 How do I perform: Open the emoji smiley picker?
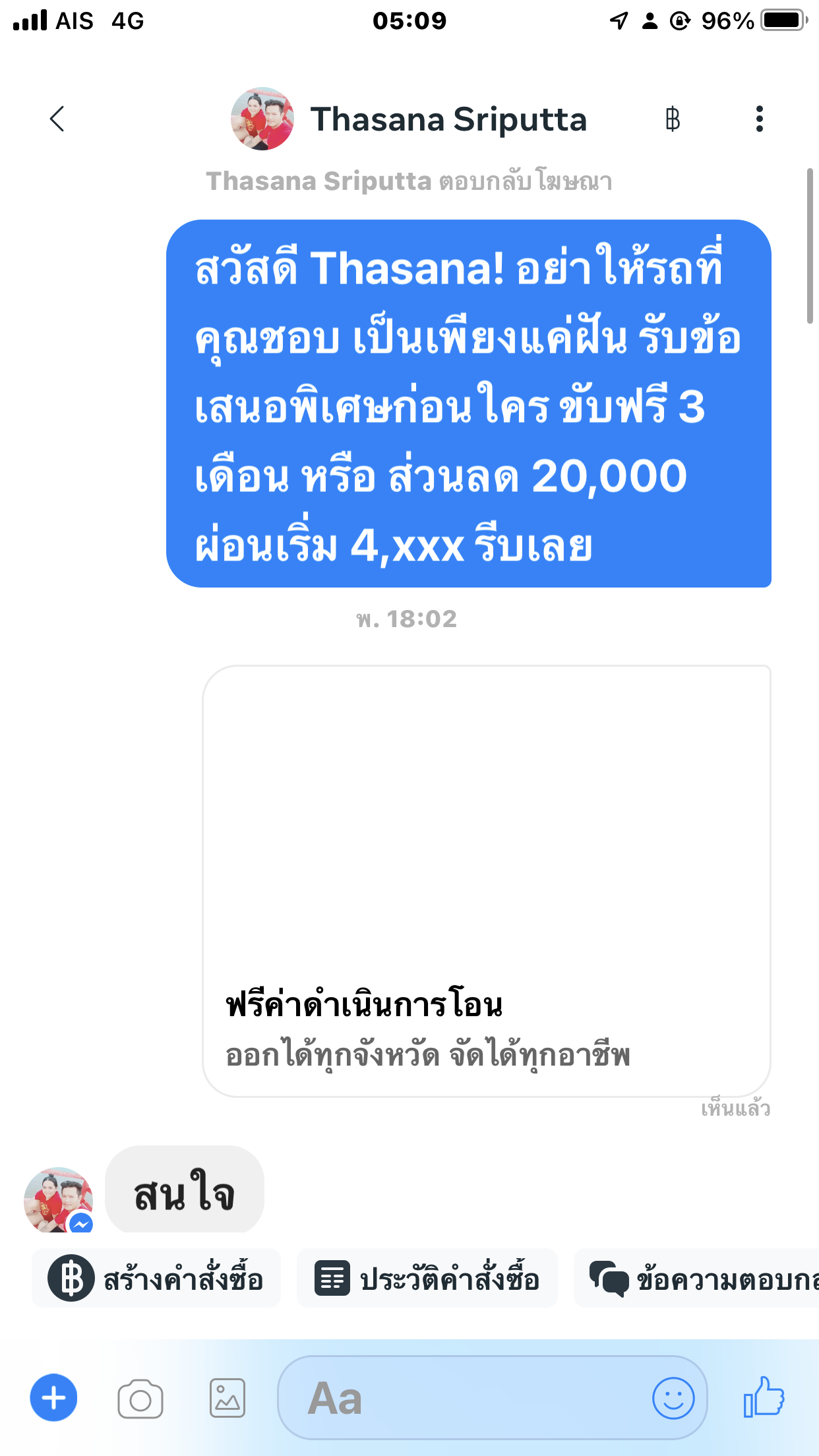click(x=673, y=1398)
